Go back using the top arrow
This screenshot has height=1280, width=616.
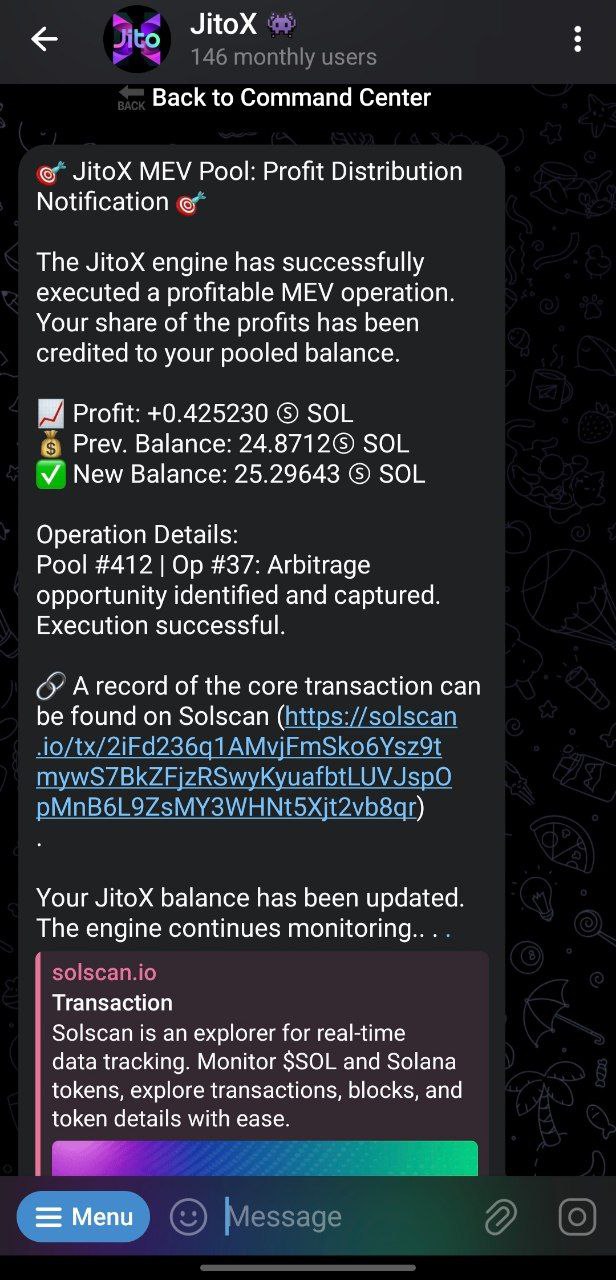(44, 40)
